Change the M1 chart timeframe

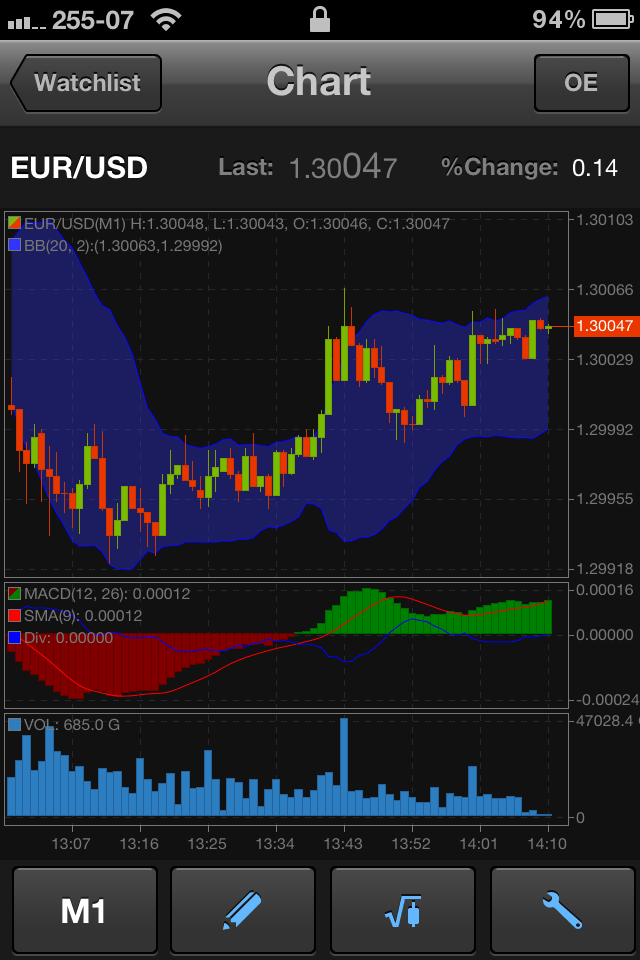pos(85,911)
